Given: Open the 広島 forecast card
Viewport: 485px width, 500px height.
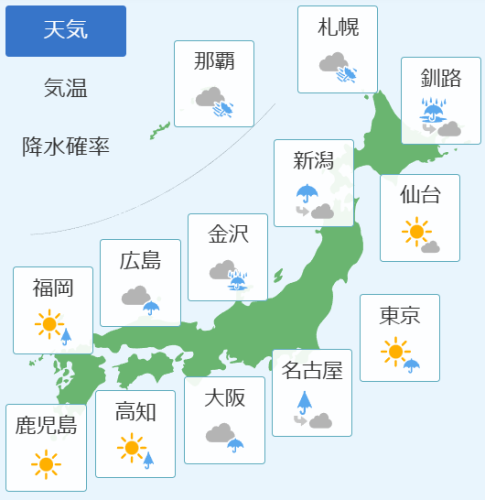Looking at the screenshot, I should coord(140,283).
